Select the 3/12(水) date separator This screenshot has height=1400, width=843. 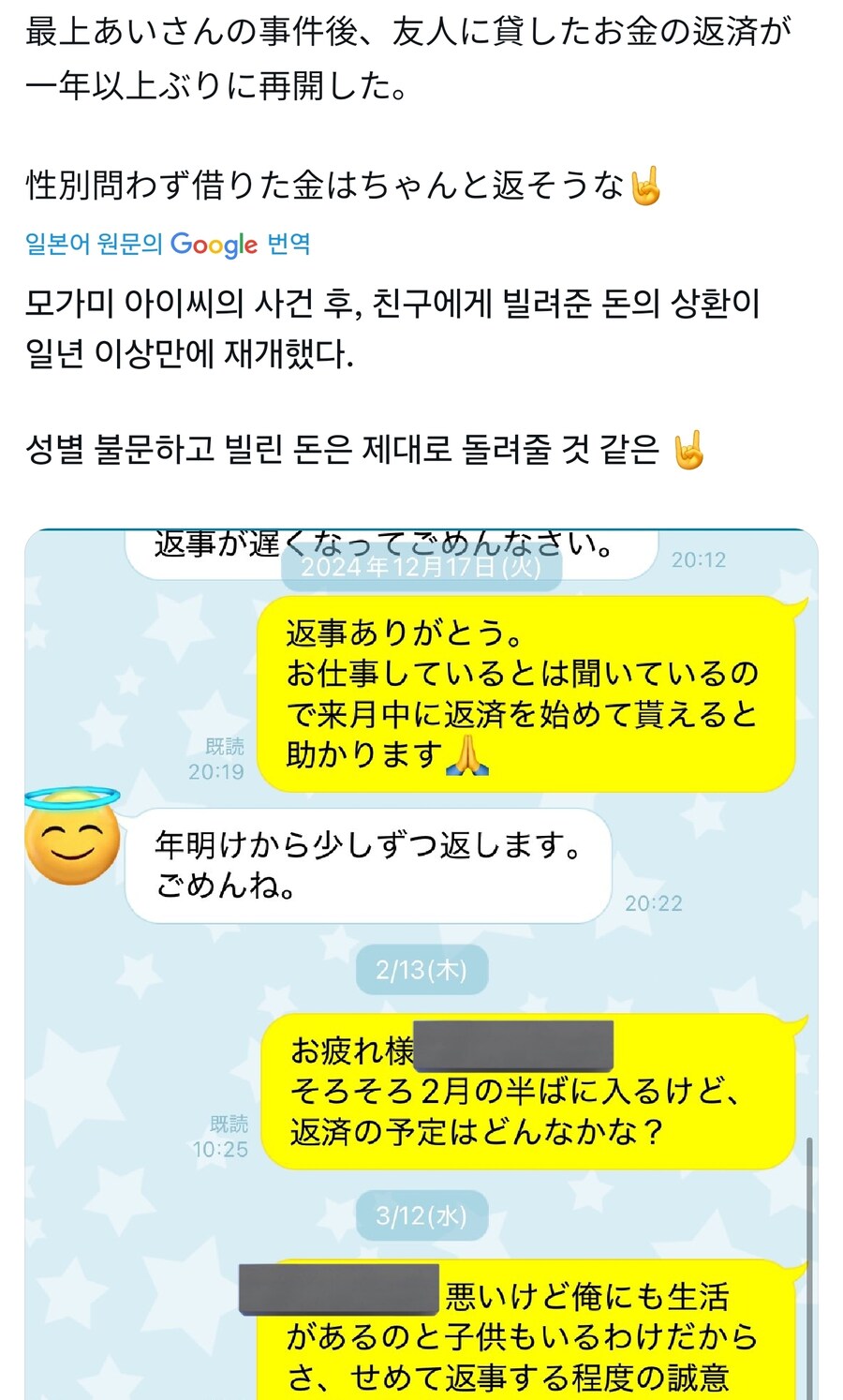(421, 1216)
